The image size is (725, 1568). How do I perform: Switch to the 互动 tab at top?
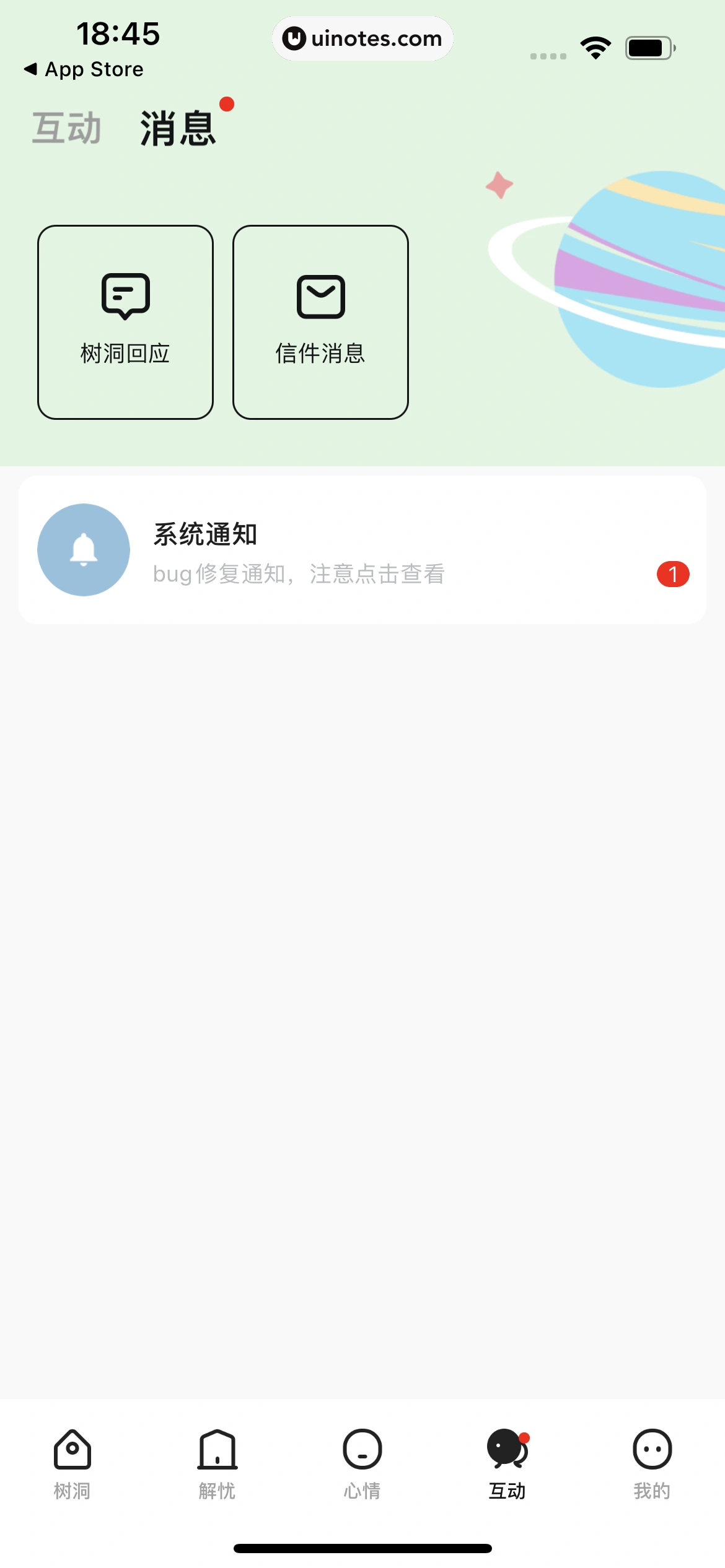pos(66,128)
